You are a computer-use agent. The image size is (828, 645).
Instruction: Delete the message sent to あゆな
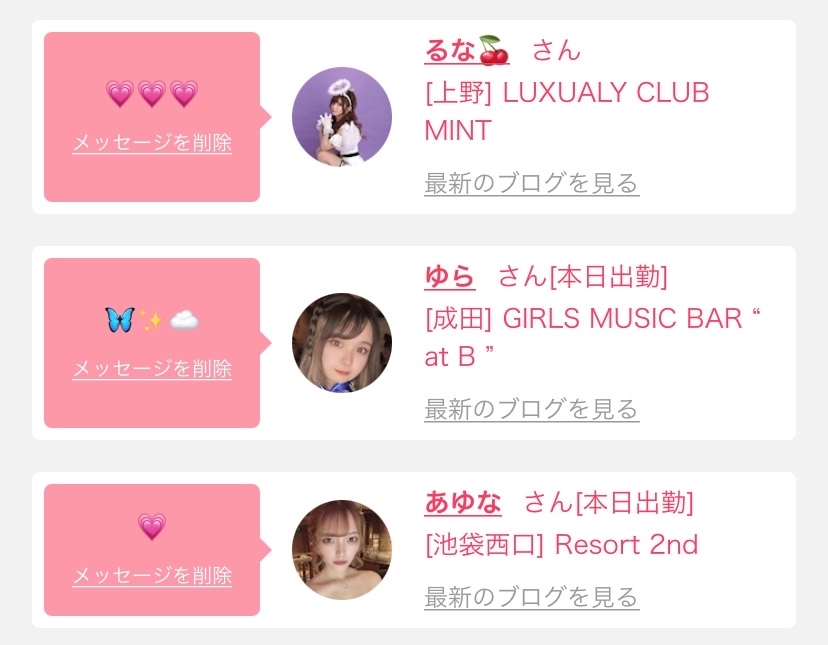click(152, 576)
